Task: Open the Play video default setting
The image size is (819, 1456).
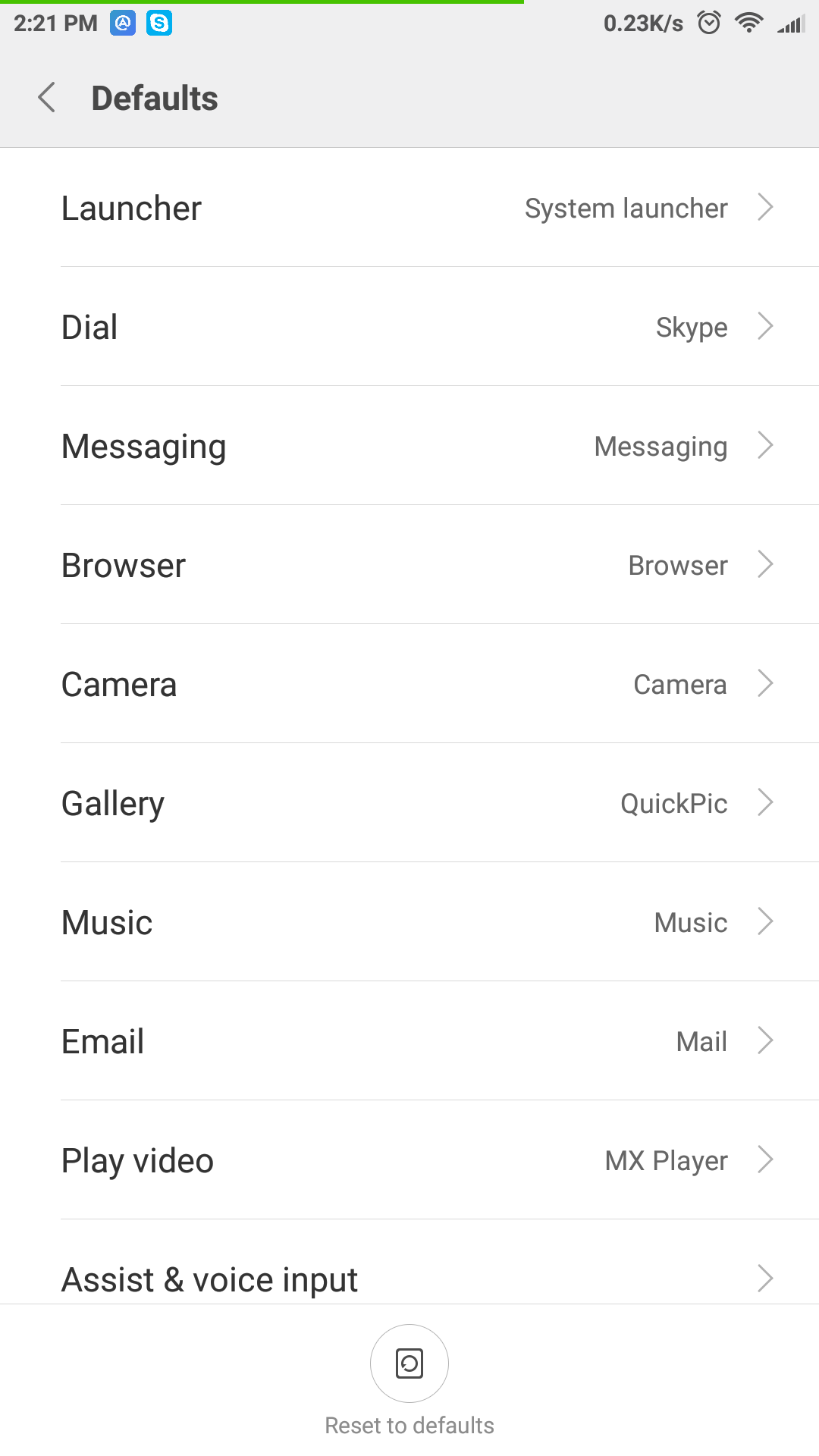Action: [x=409, y=1160]
